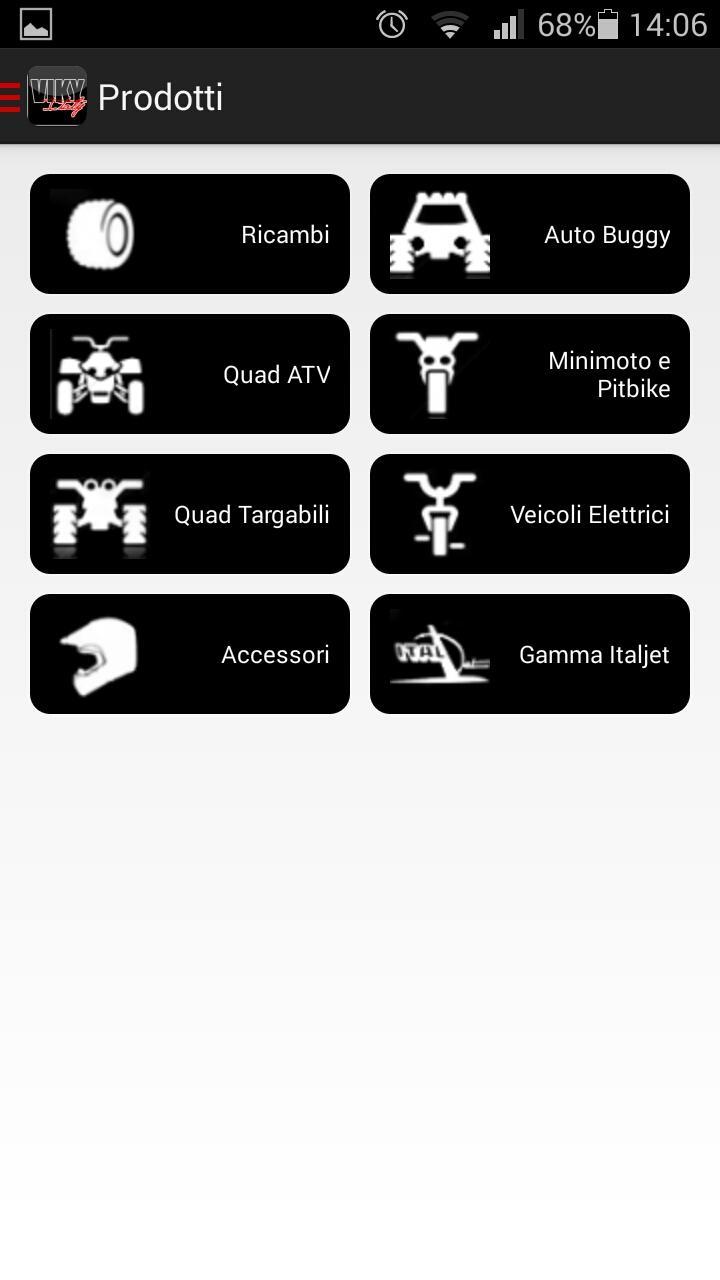View the Quad Targabili category
This screenshot has width=720, height=1280.
[190, 514]
